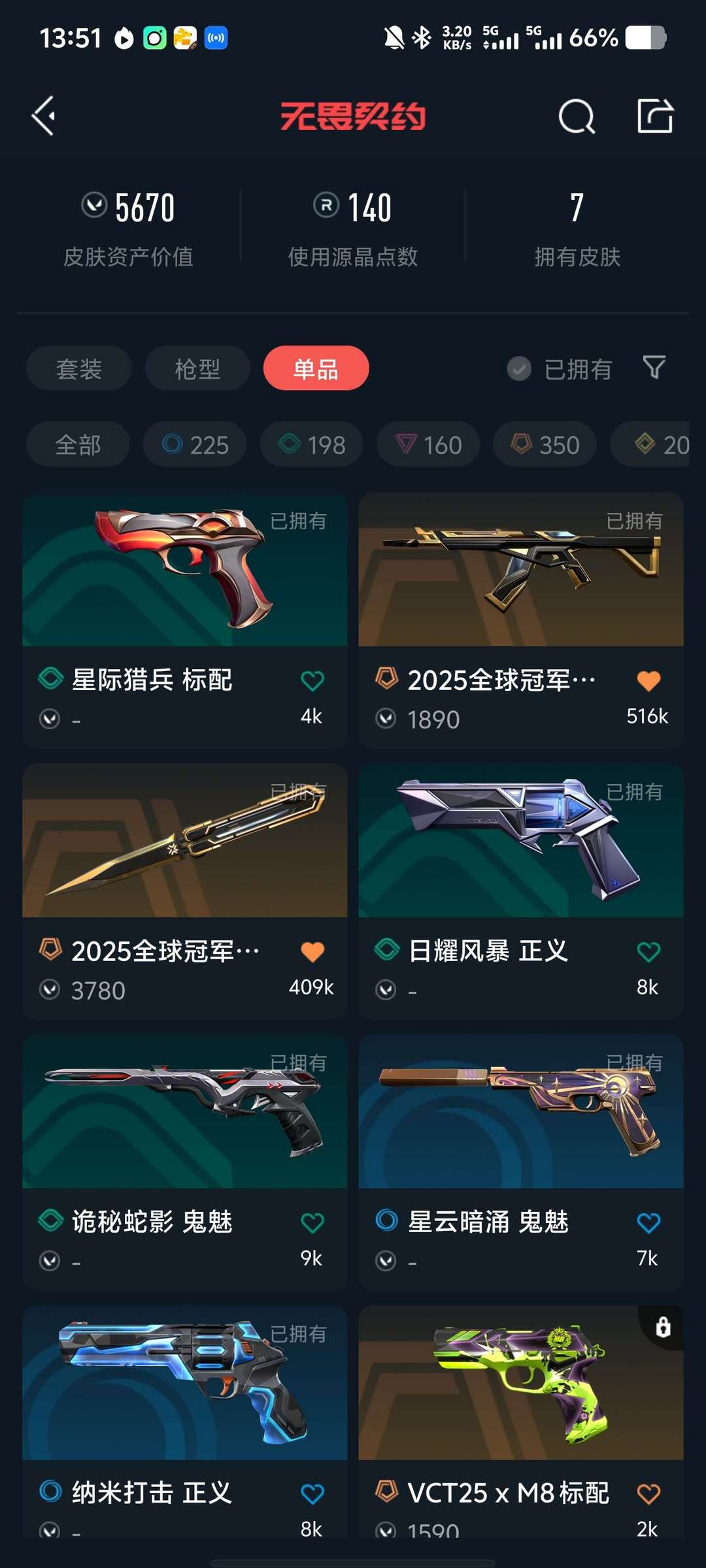Open the filter funnel icon
The image size is (706, 1568).
point(654,368)
